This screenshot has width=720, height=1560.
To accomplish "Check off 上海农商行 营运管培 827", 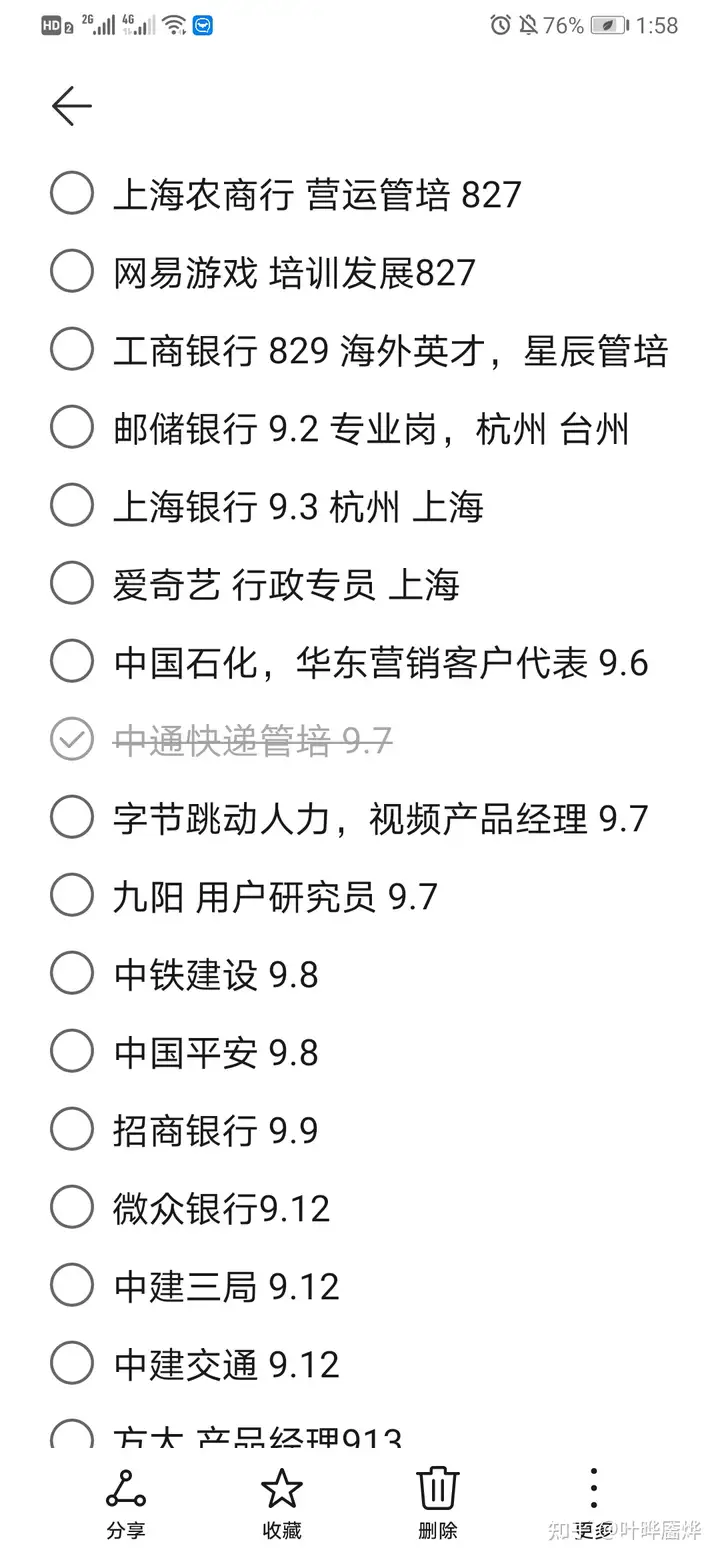I will (x=72, y=193).
